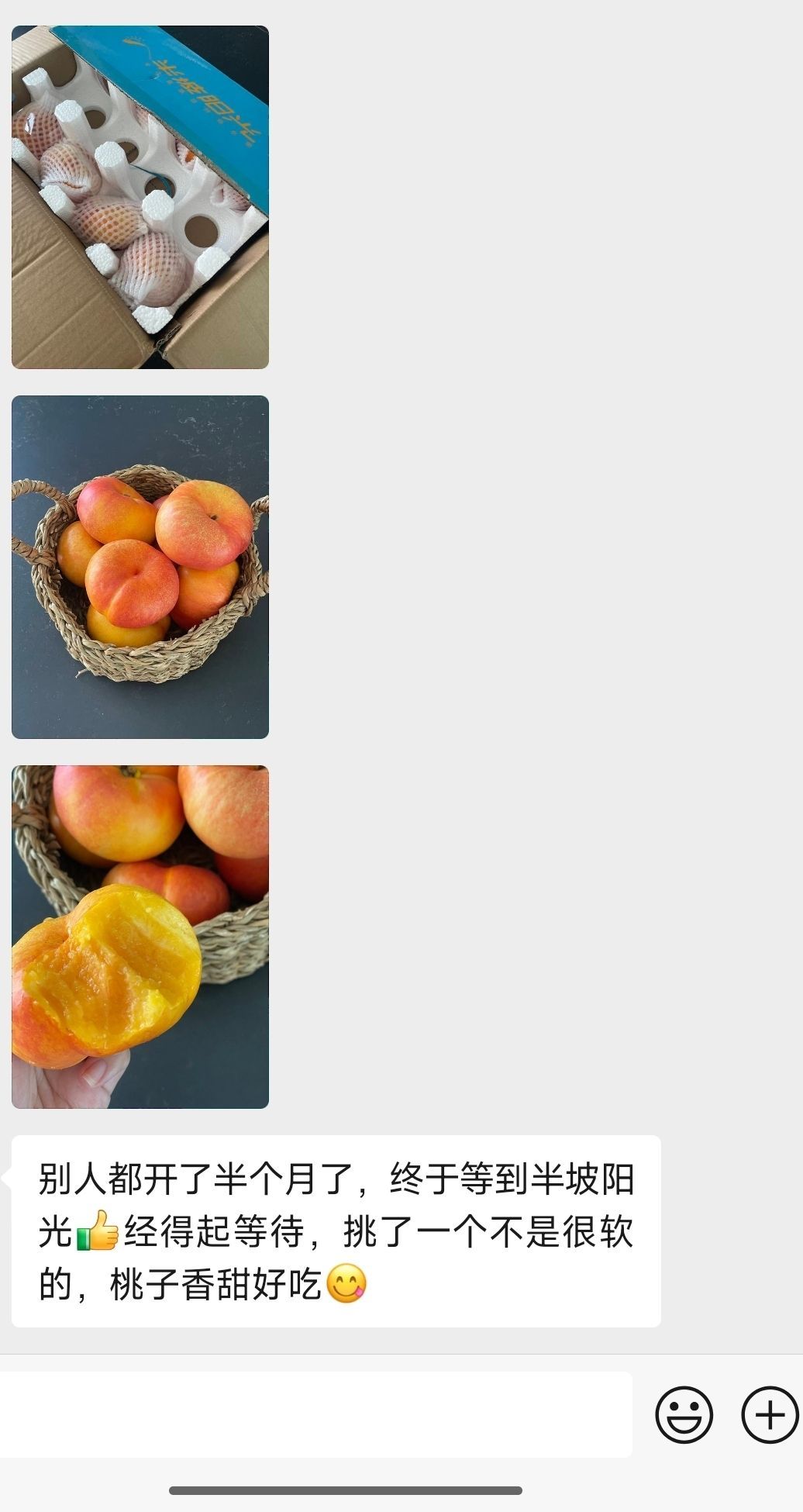Open the photo of the bitten yellow peach
This screenshot has width=803, height=1512.
(140, 937)
